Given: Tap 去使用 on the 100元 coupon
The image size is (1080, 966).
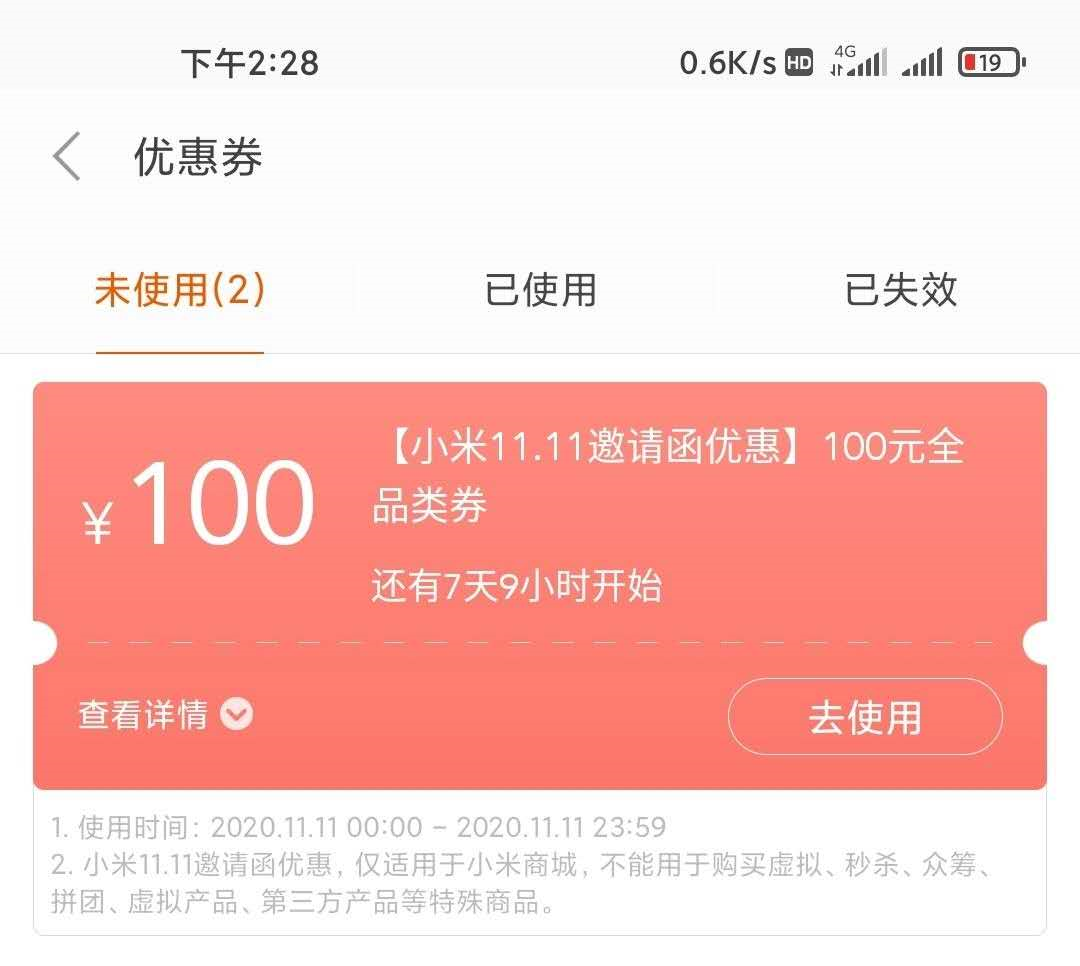Looking at the screenshot, I should 865,717.
